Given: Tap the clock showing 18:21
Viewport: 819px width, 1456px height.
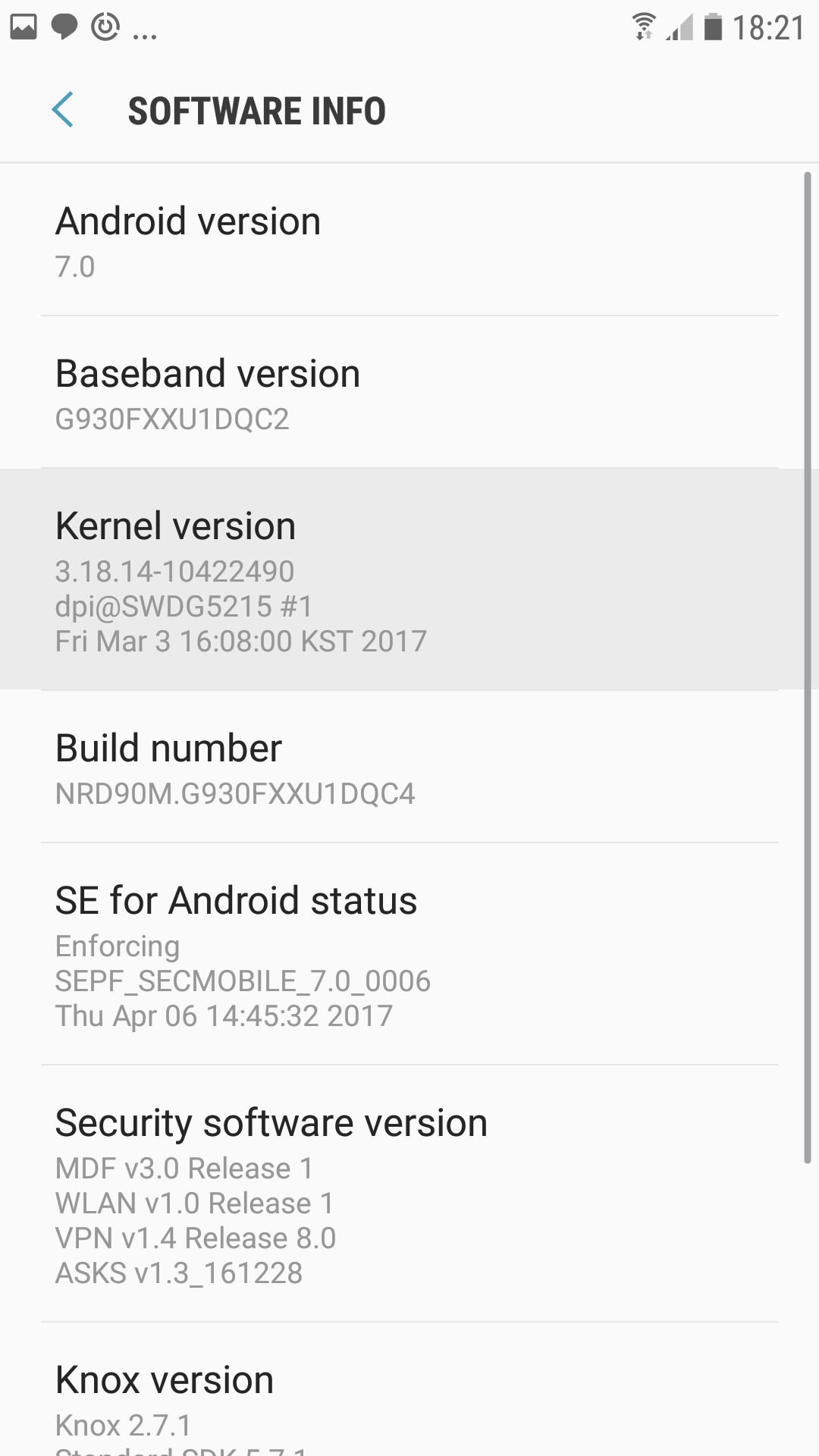Looking at the screenshot, I should (769, 27).
